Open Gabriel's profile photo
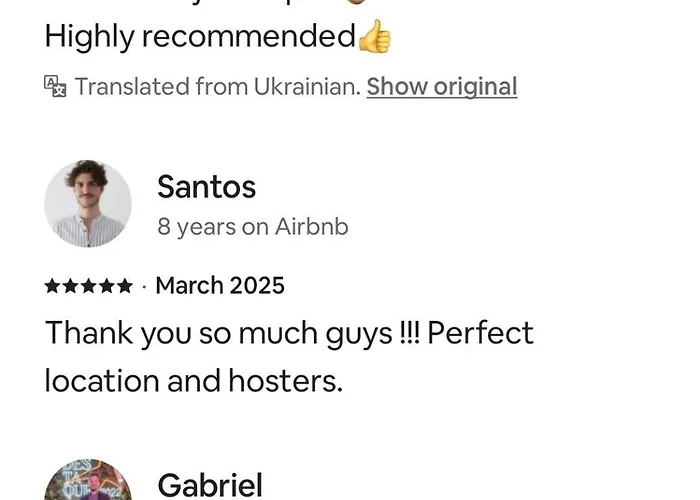 click(x=88, y=483)
